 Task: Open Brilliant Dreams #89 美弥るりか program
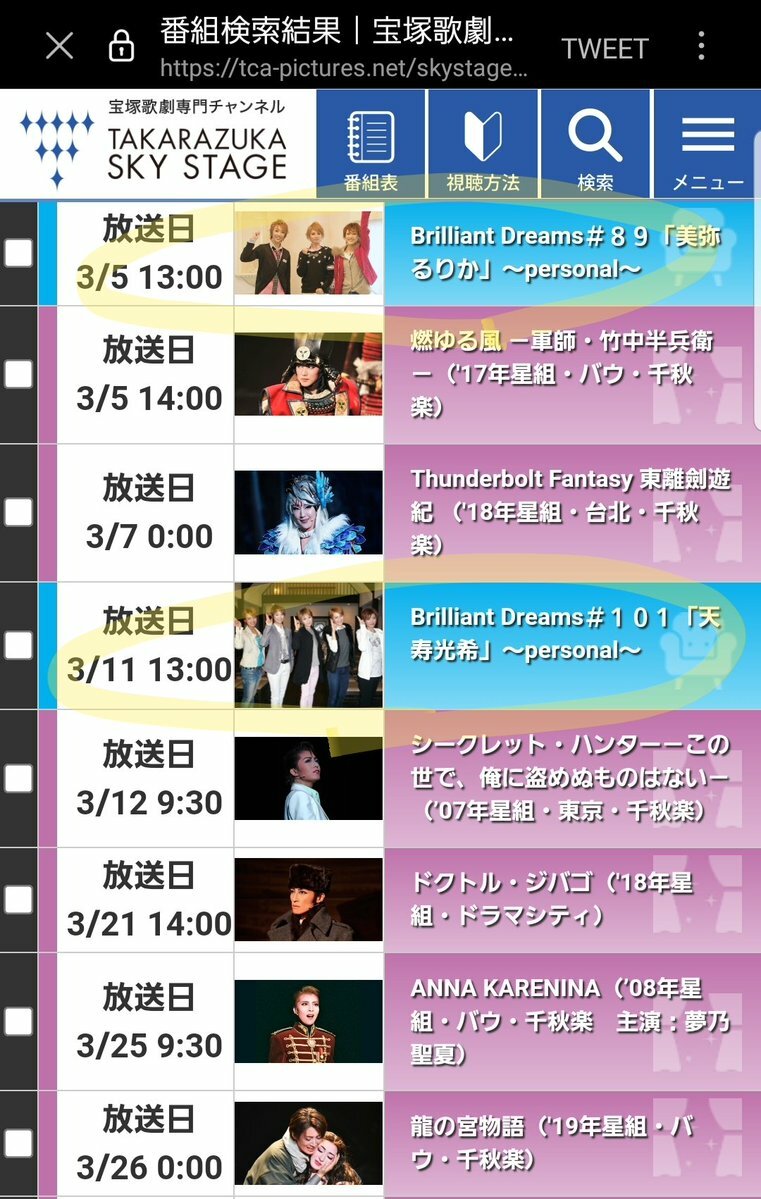coord(565,252)
